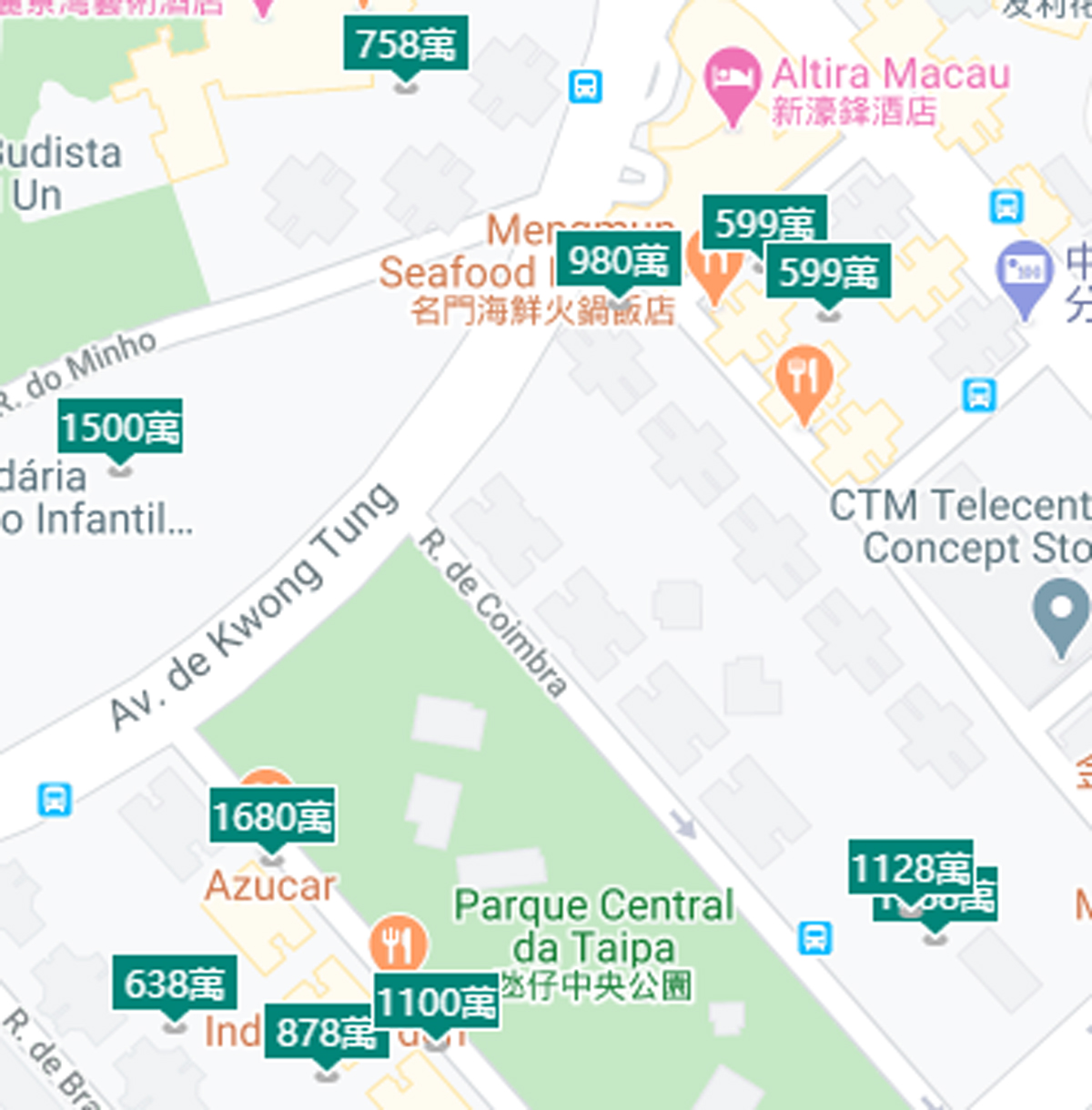View the 1680萬 property listing marker

(x=272, y=816)
